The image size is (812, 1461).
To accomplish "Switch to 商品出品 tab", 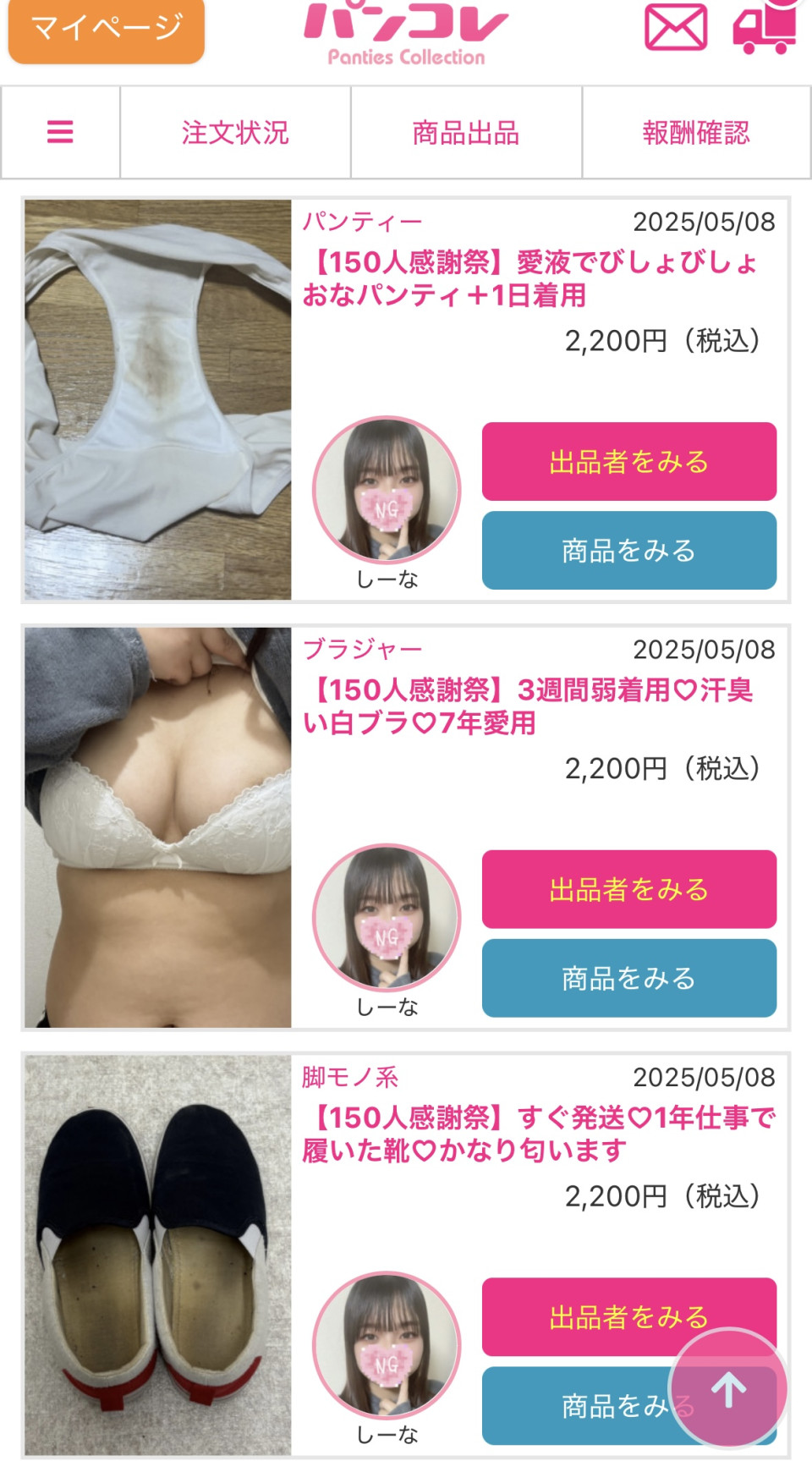I will coord(466,133).
